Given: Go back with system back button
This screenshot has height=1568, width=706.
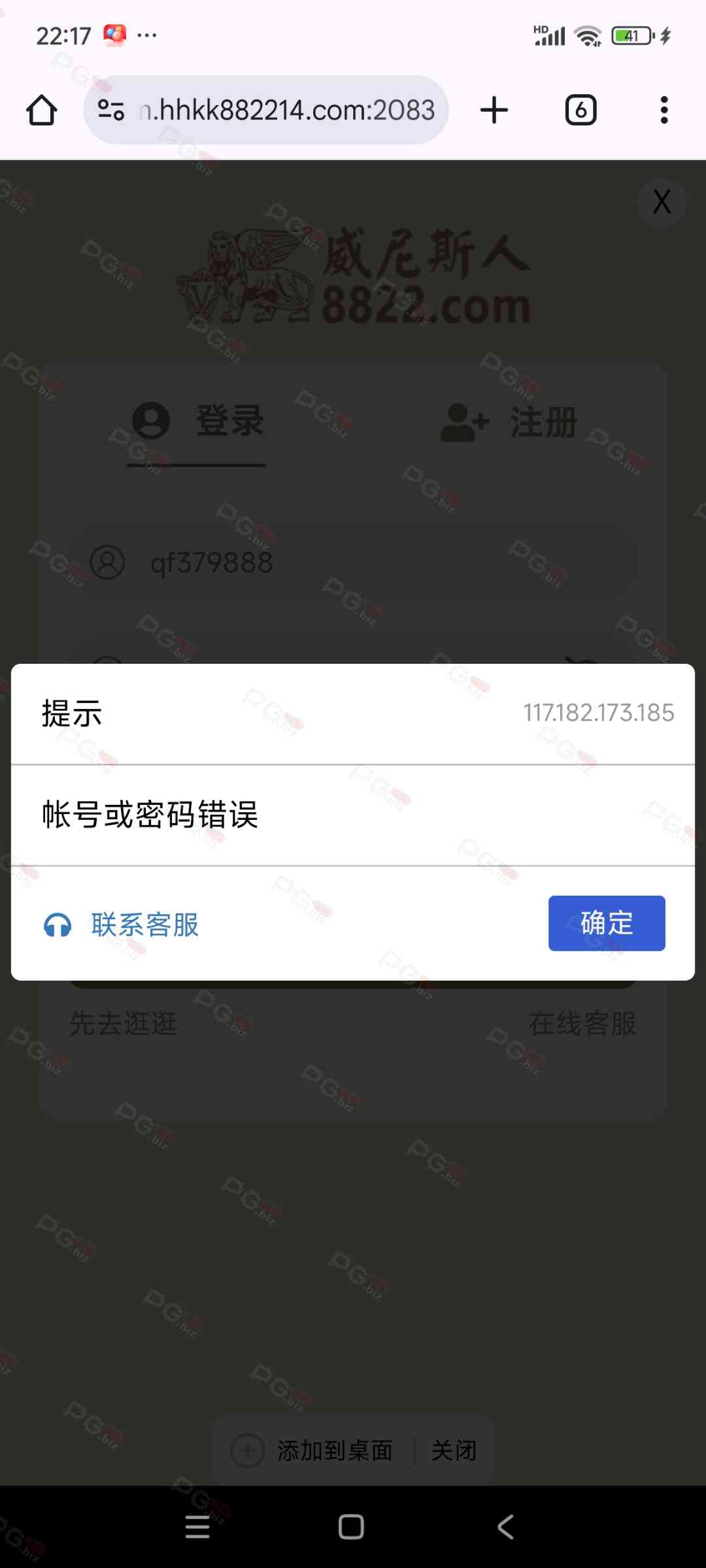Looking at the screenshot, I should click(505, 1527).
